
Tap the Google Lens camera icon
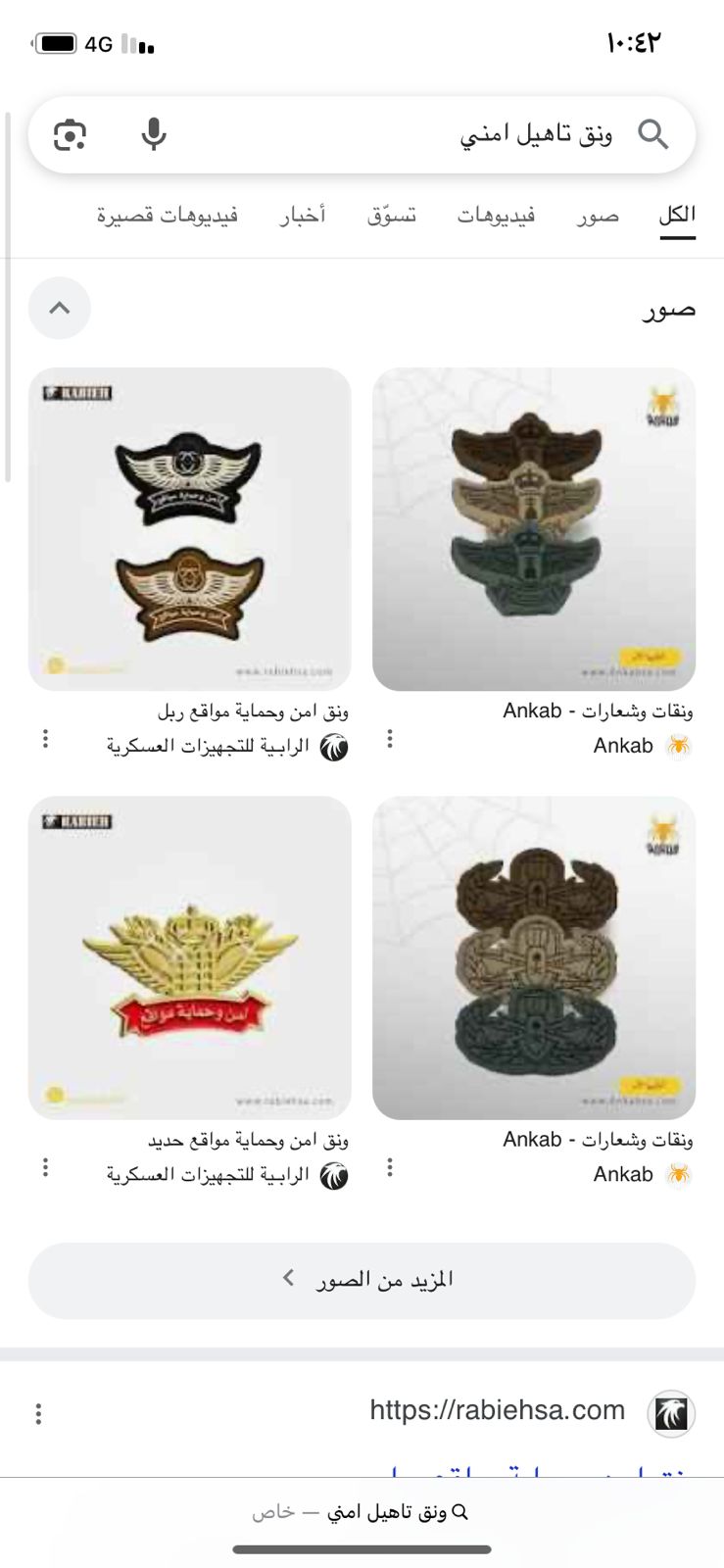coord(70,134)
